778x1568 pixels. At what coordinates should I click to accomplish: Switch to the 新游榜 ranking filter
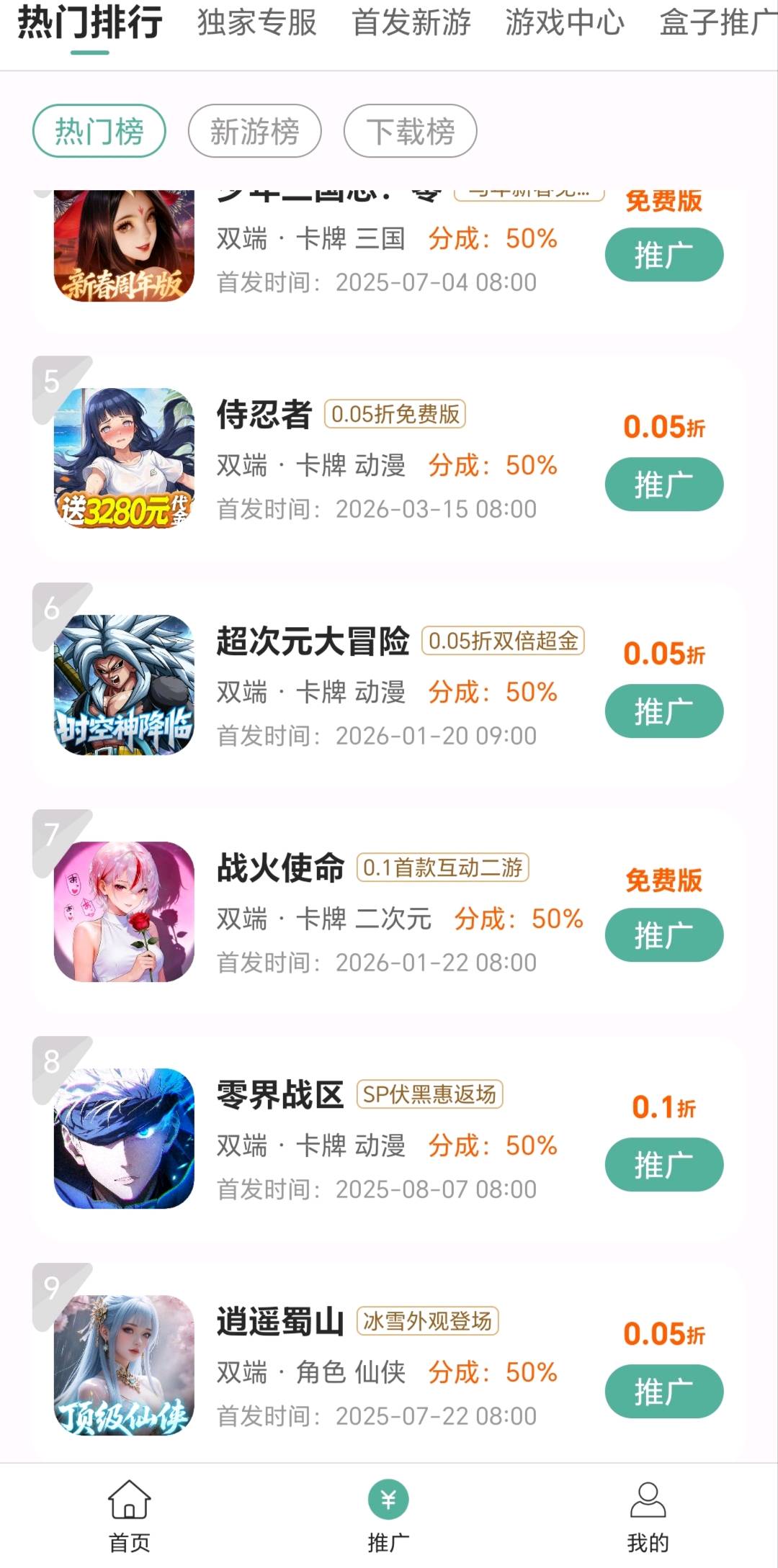[x=254, y=130]
